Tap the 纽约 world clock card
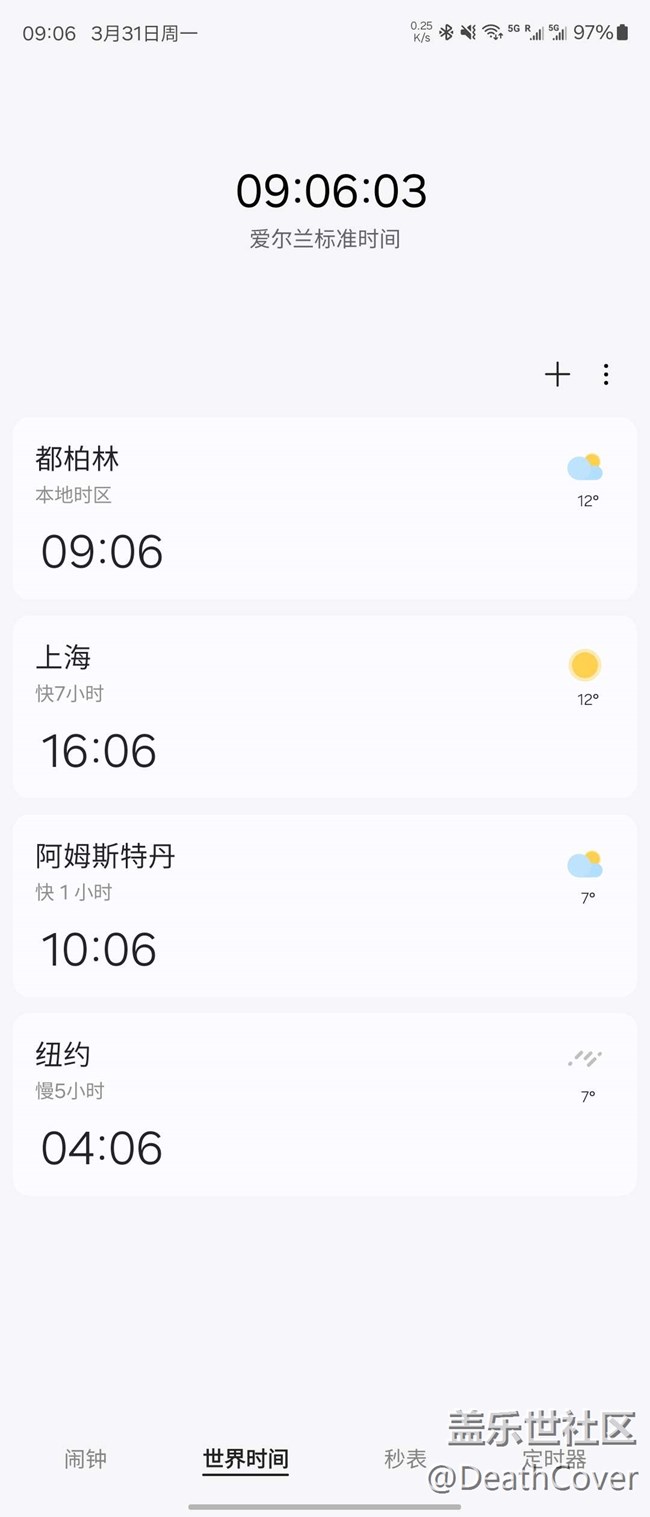Viewport: 650px width, 1517px height. 324,1103
